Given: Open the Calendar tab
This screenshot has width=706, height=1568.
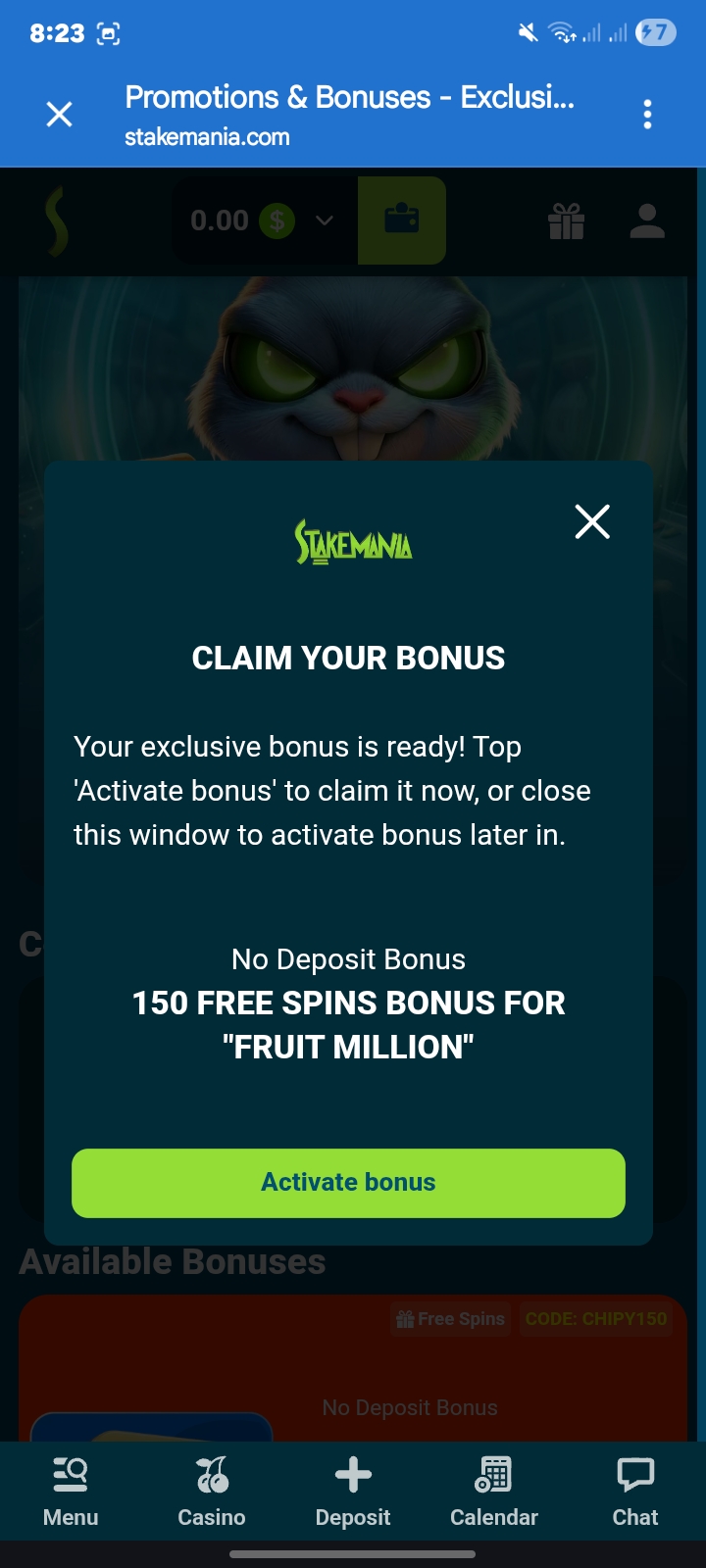Looking at the screenshot, I should tap(494, 1492).
